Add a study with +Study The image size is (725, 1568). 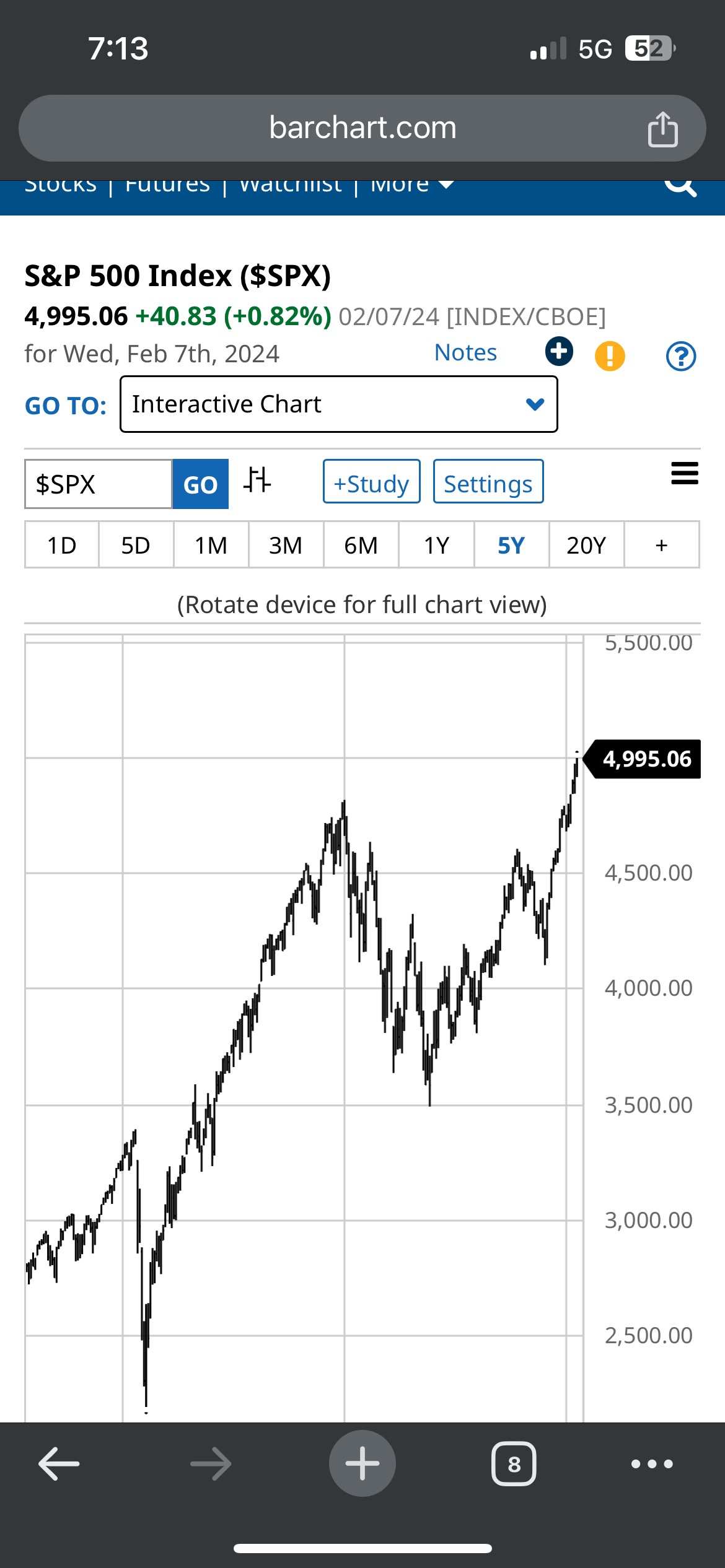pos(371,482)
